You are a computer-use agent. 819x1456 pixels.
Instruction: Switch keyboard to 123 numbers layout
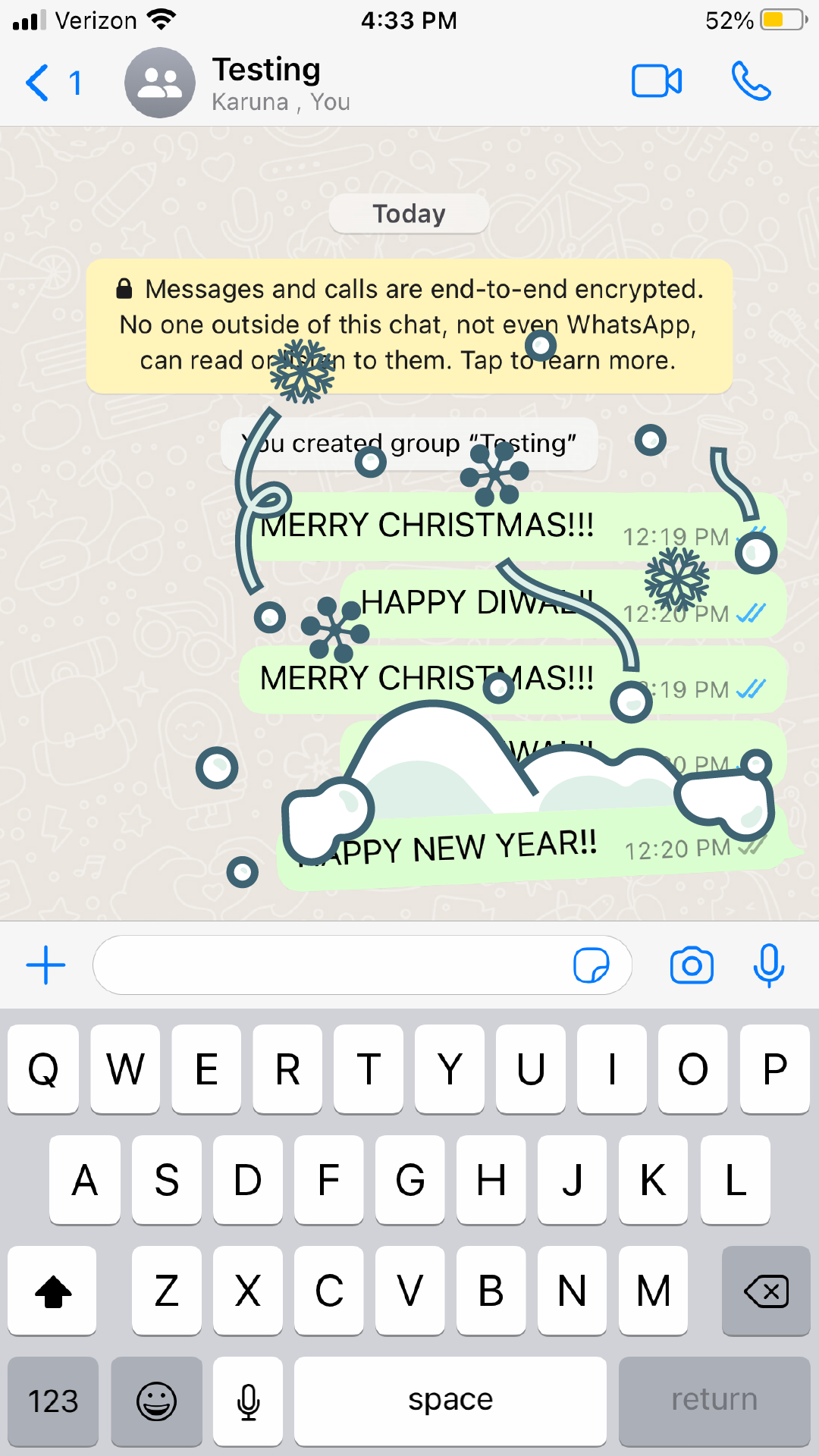53,1401
